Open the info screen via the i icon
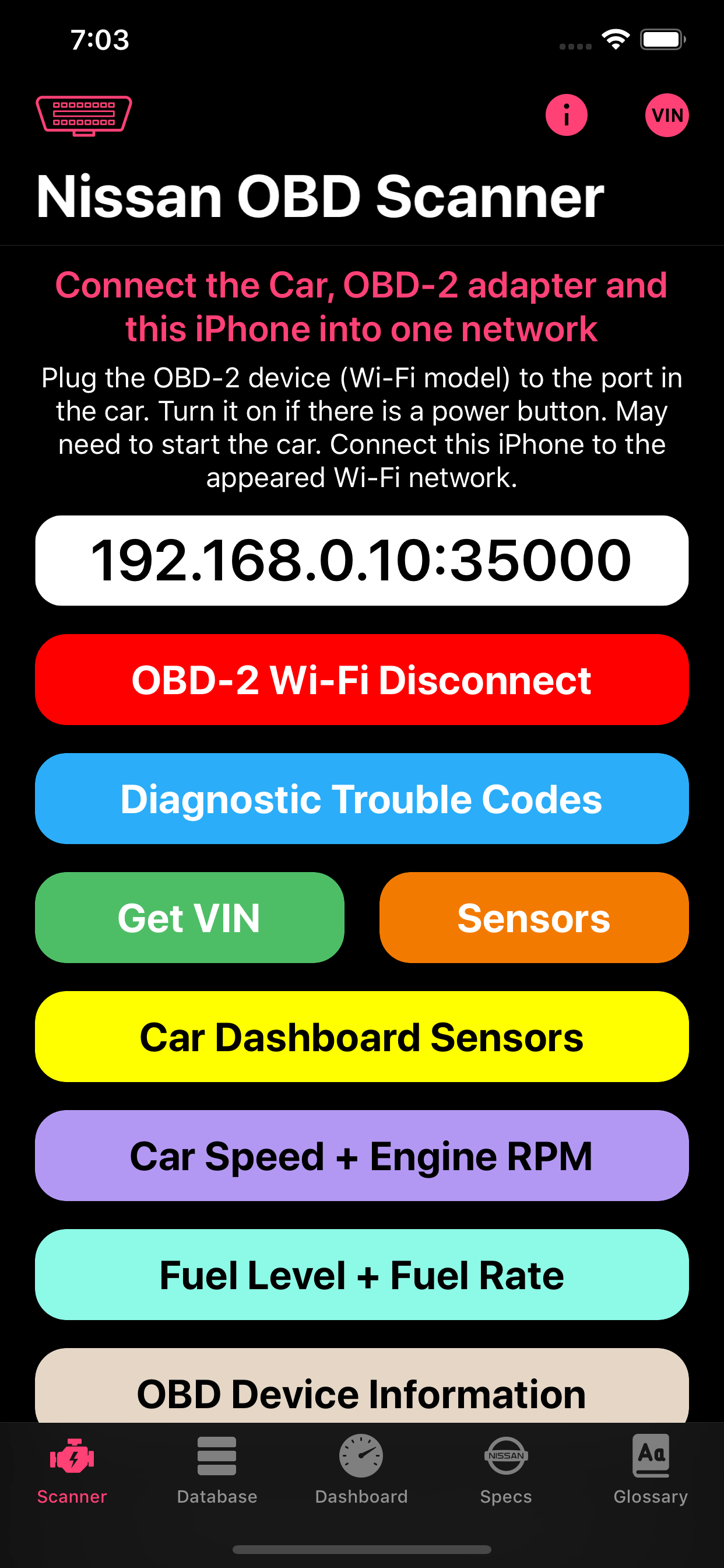724x1568 pixels. click(566, 115)
